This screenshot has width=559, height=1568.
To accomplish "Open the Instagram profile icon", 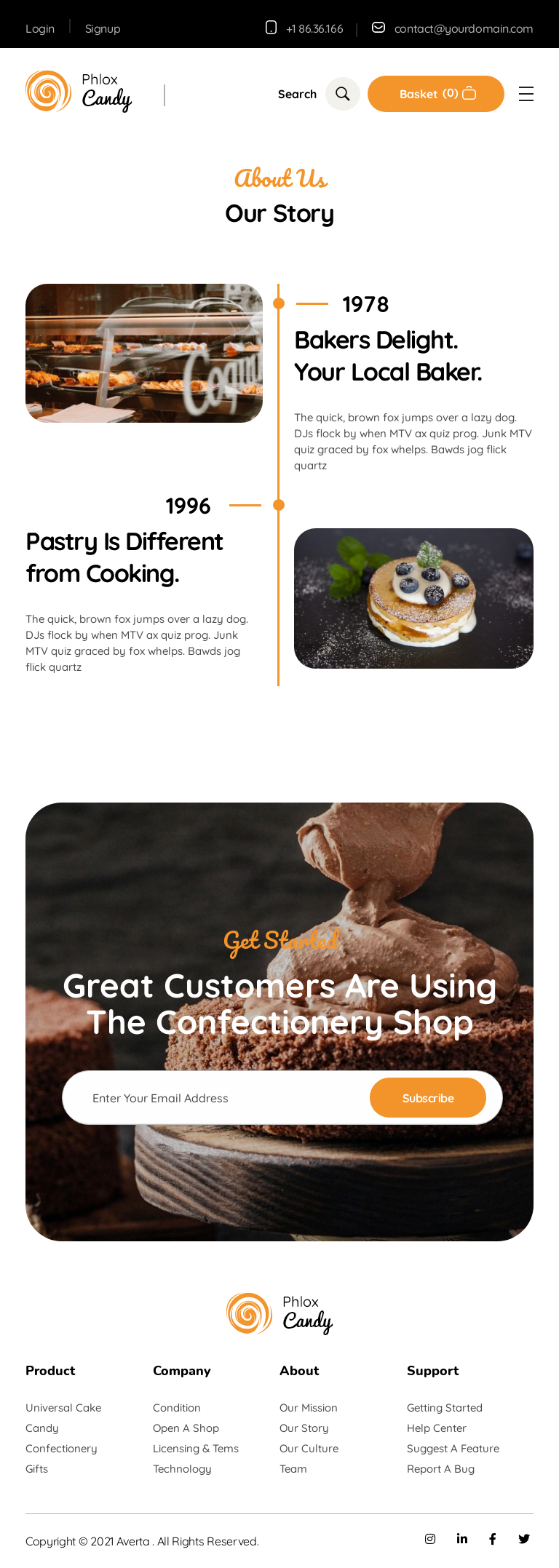I will pos(430,1539).
